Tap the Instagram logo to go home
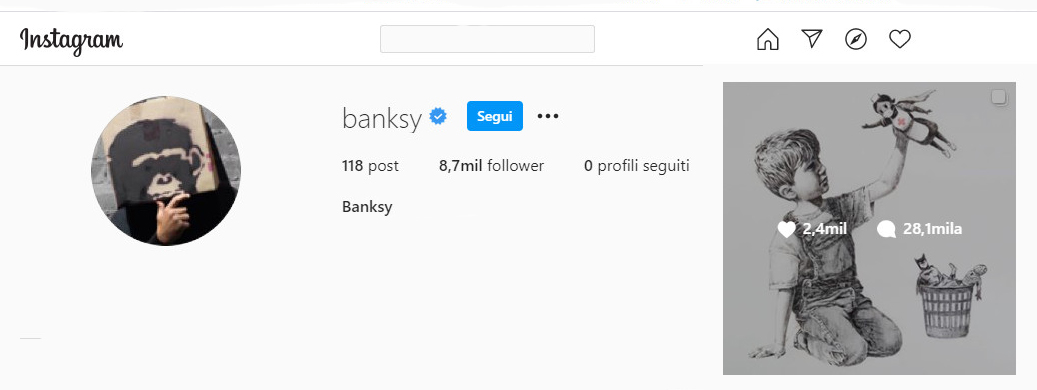 (x=71, y=40)
